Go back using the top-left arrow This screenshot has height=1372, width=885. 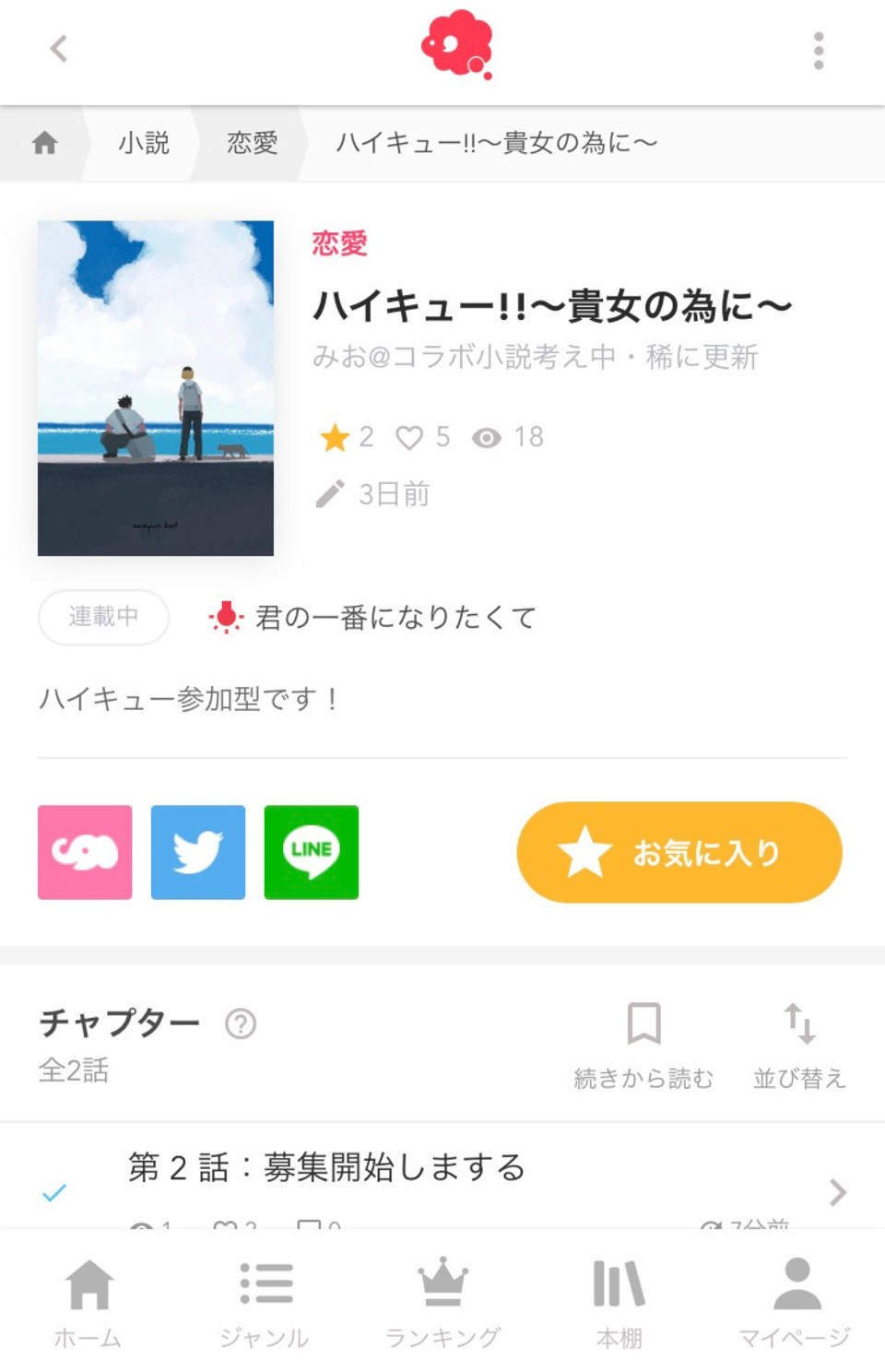point(59,49)
